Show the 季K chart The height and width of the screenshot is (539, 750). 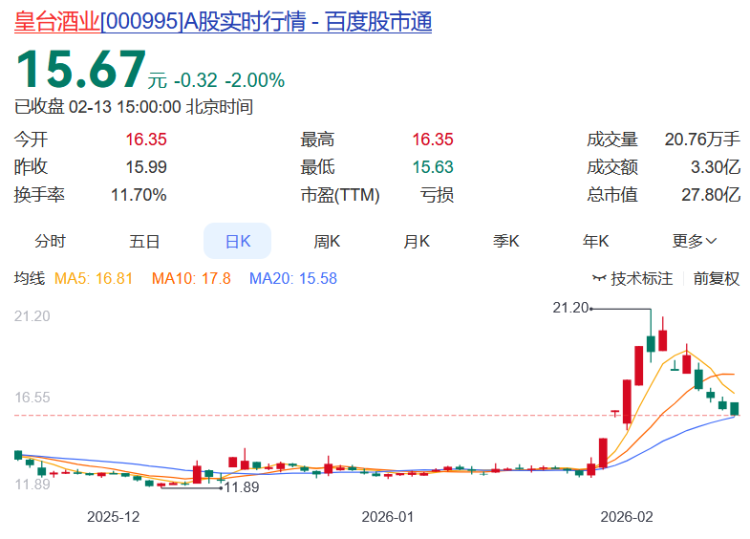pos(506,241)
